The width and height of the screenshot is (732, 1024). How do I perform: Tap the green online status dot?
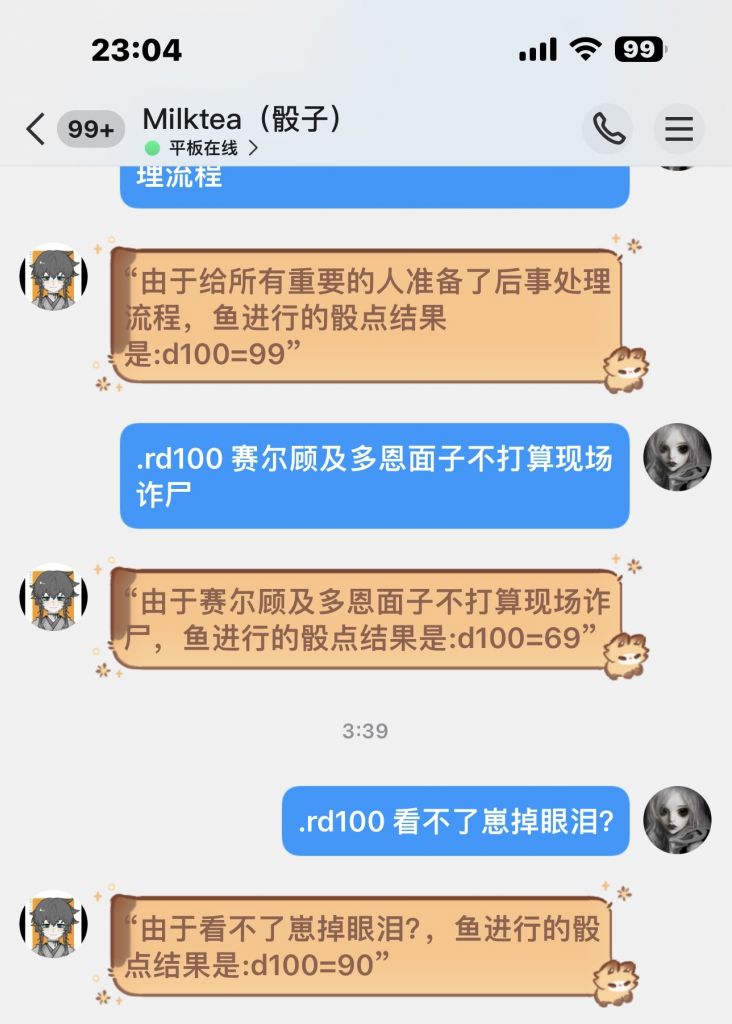[150, 147]
